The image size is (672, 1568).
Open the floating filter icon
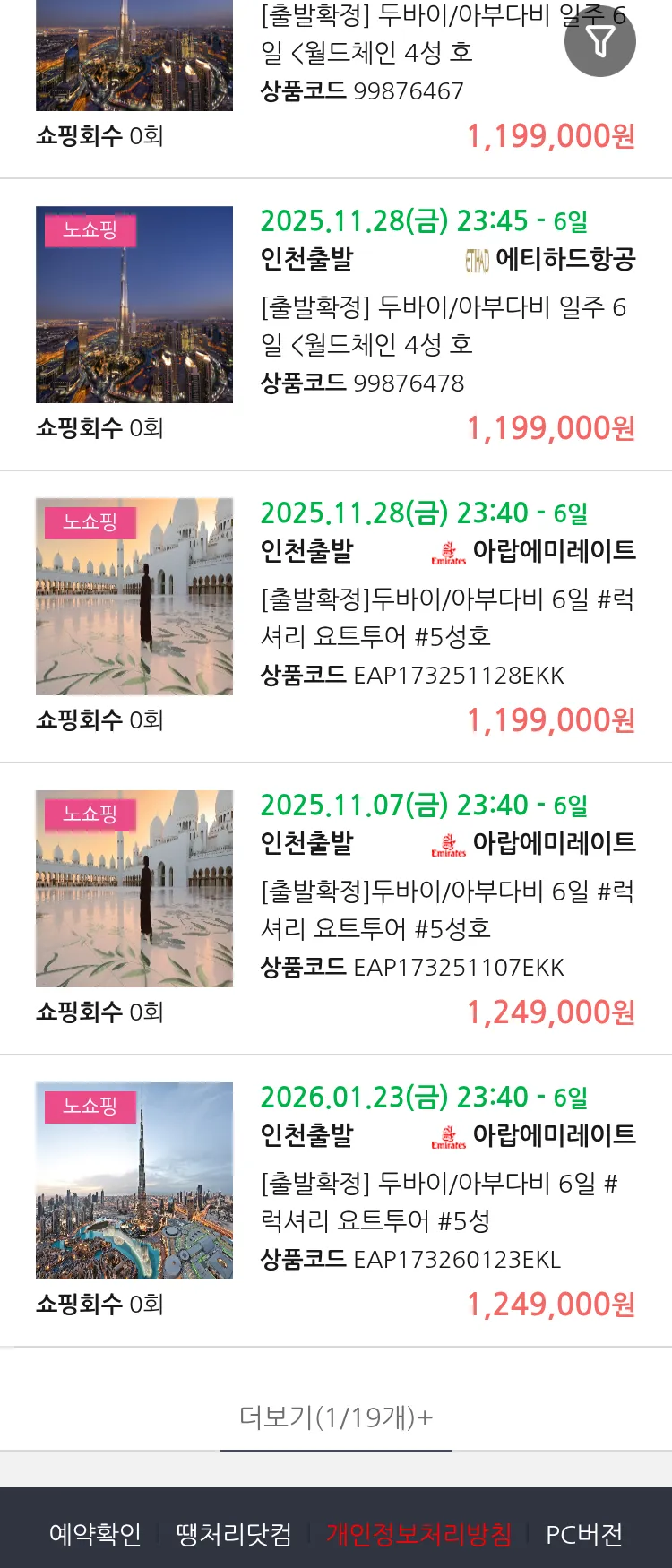tap(599, 41)
